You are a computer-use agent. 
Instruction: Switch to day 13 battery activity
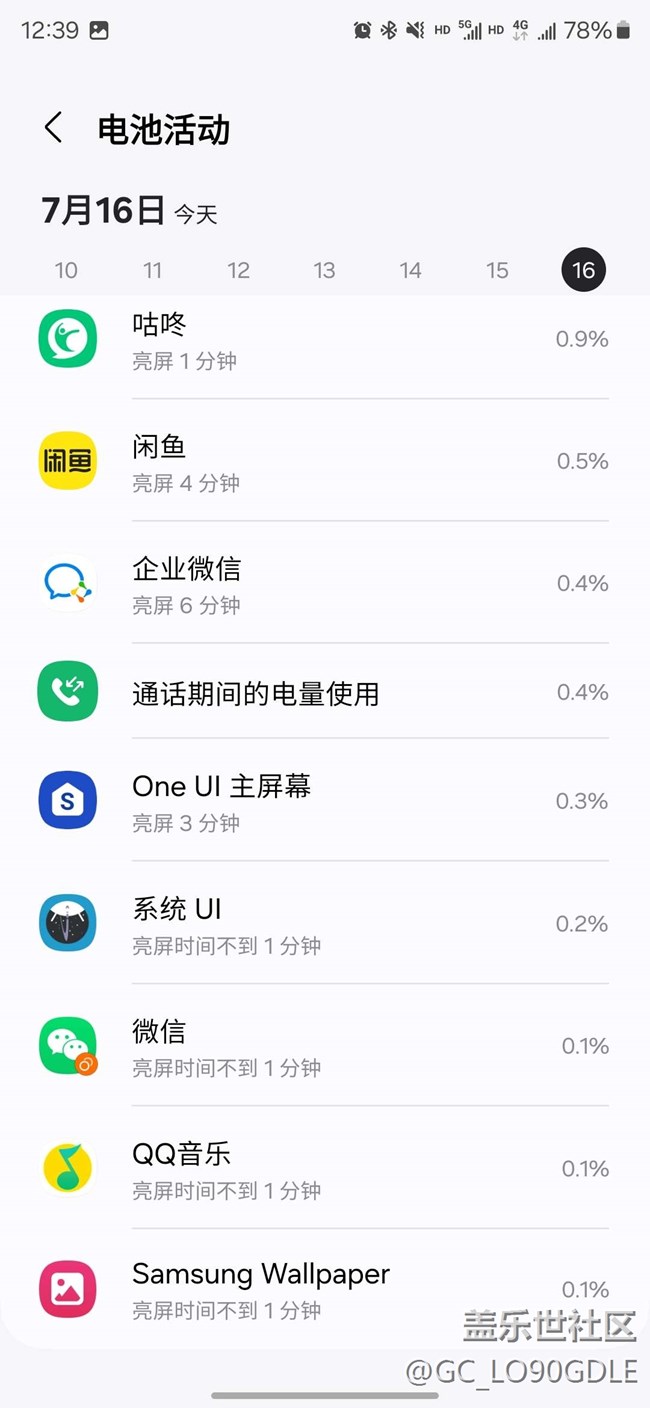[324, 270]
